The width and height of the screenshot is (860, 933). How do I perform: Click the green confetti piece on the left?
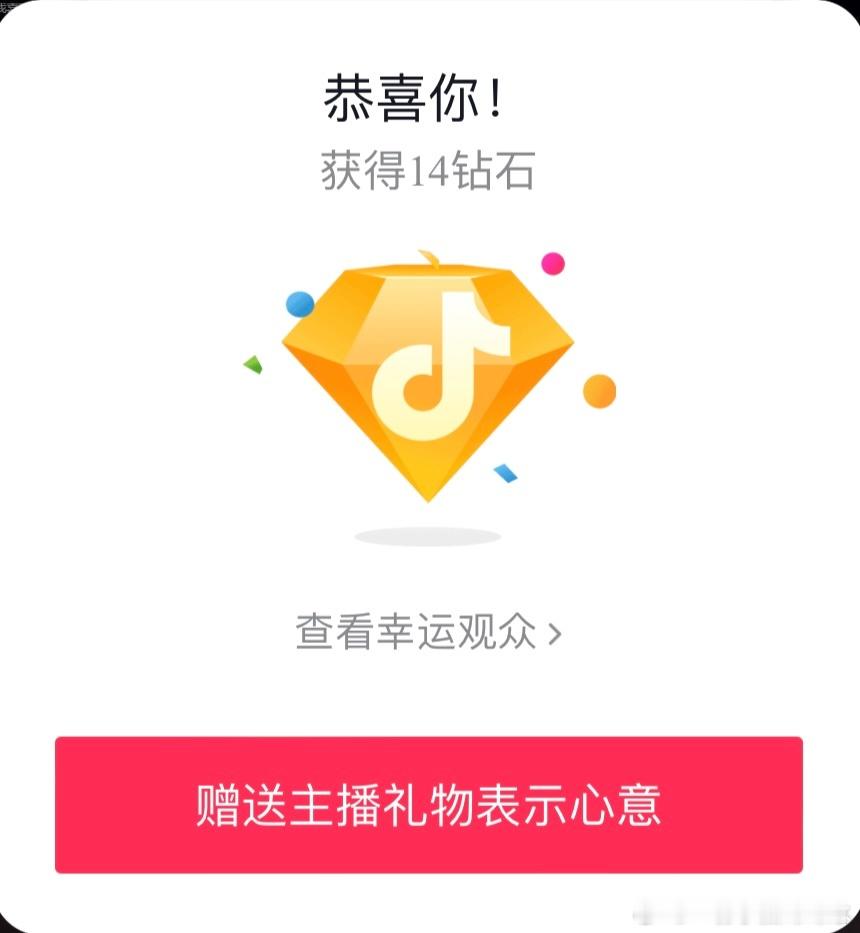[x=250, y=368]
